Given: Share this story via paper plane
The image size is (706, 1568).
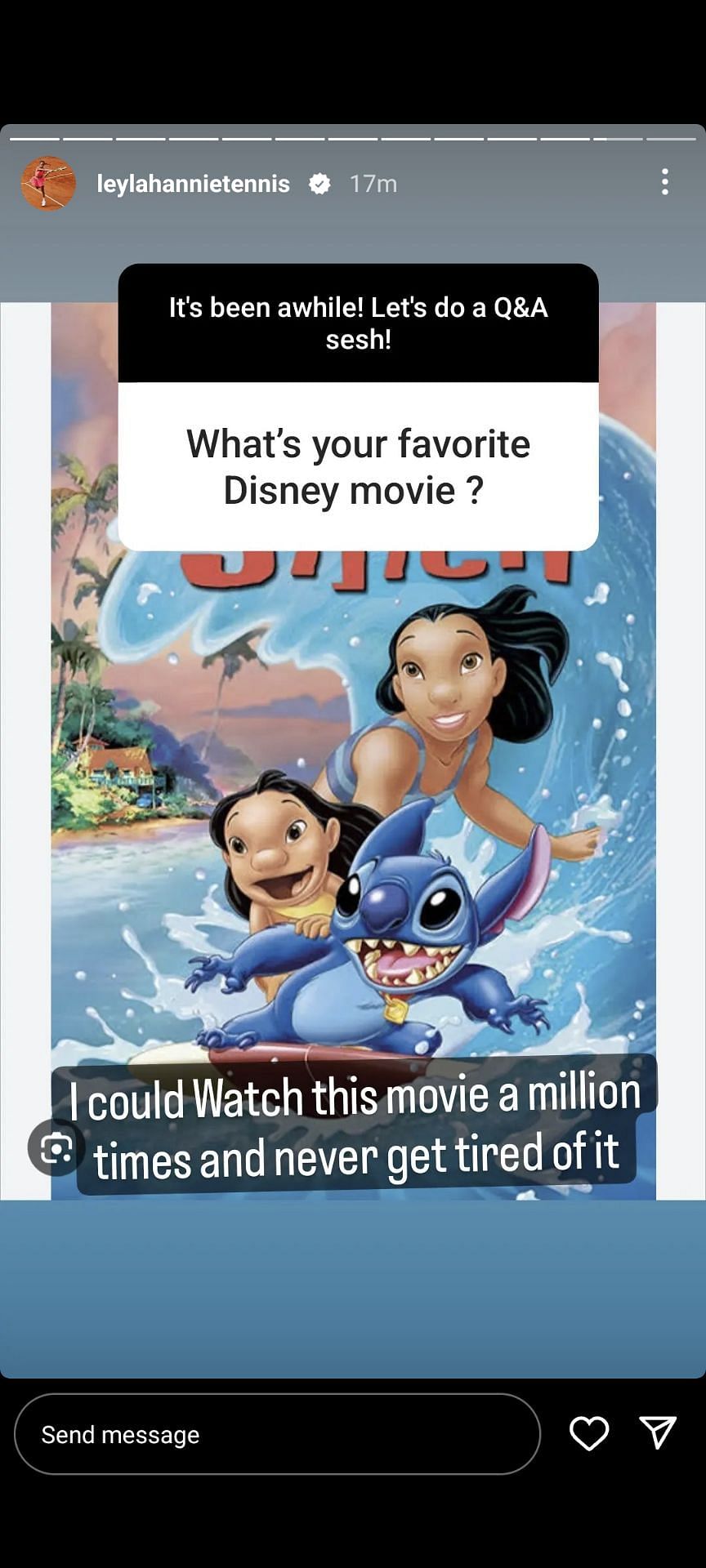Looking at the screenshot, I should point(658,1432).
